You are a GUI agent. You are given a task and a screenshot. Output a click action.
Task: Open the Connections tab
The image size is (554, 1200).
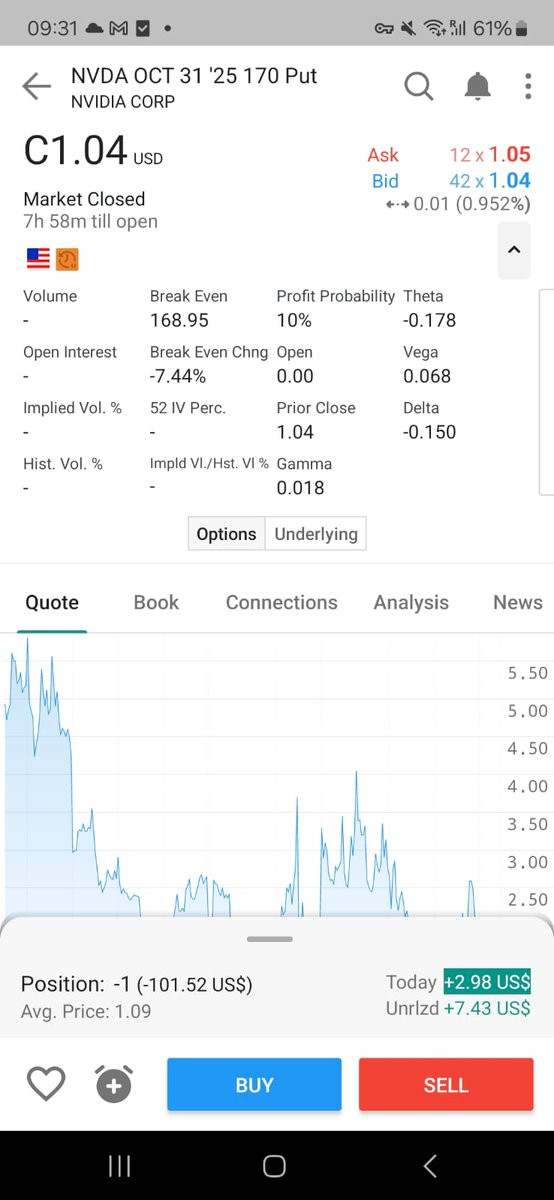click(282, 602)
